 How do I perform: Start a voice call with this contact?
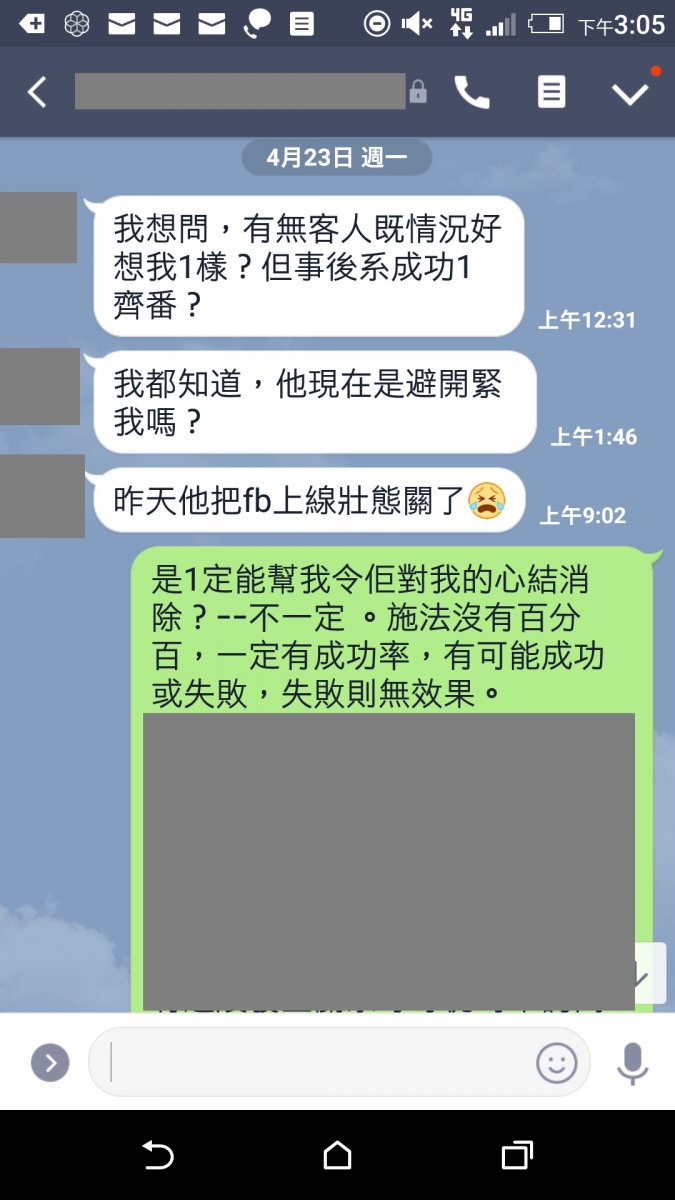click(x=472, y=92)
